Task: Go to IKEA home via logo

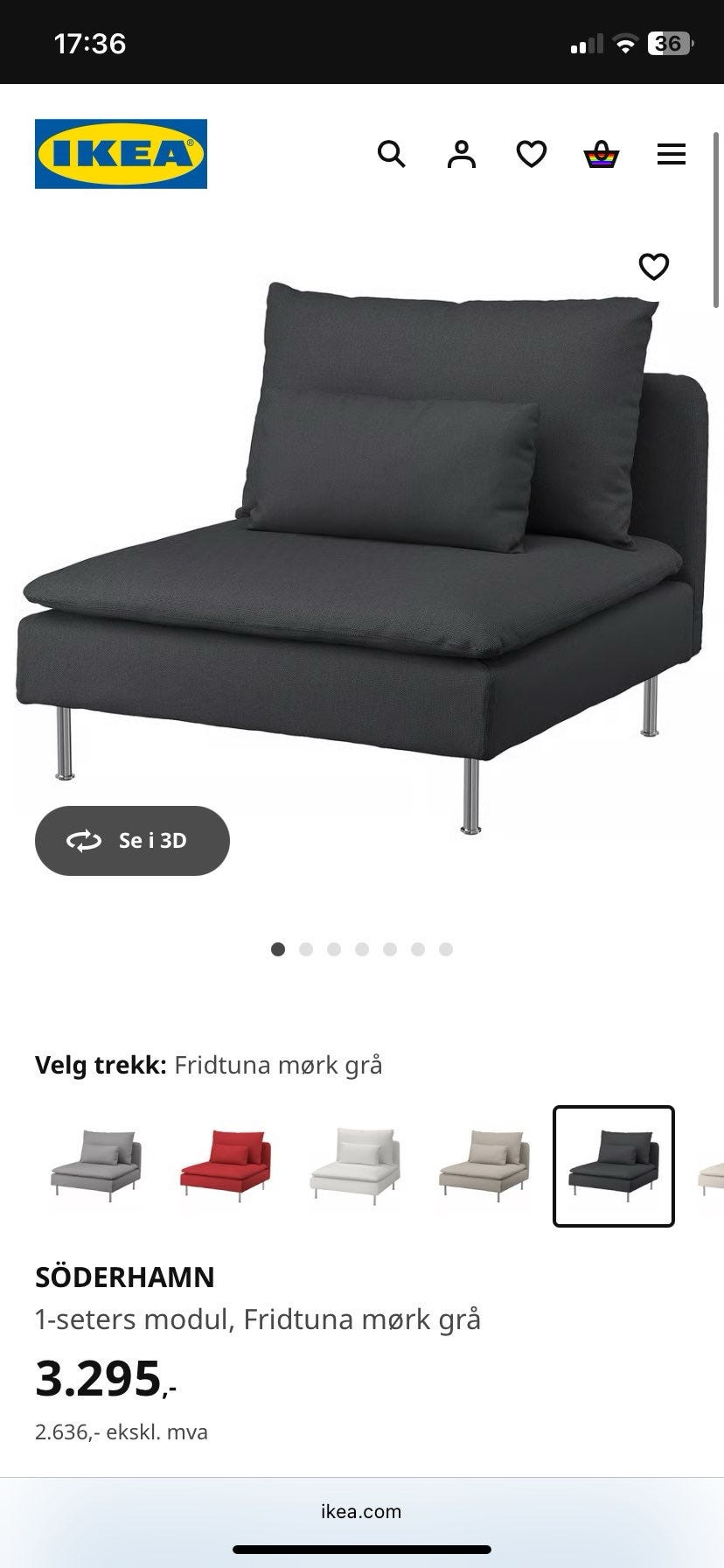Action: 121,154
